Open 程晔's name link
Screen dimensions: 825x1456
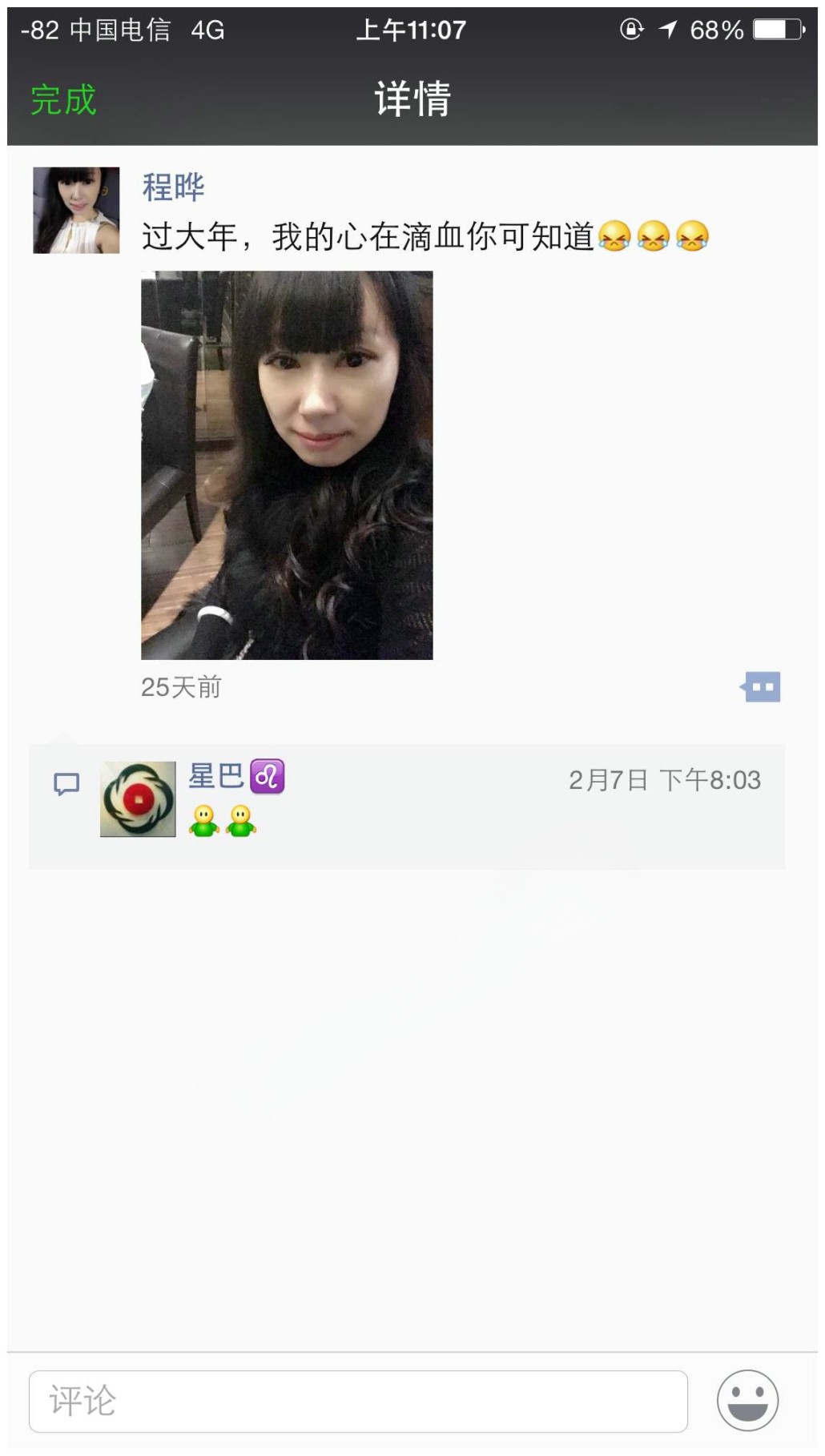pyautogui.click(x=173, y=187)
